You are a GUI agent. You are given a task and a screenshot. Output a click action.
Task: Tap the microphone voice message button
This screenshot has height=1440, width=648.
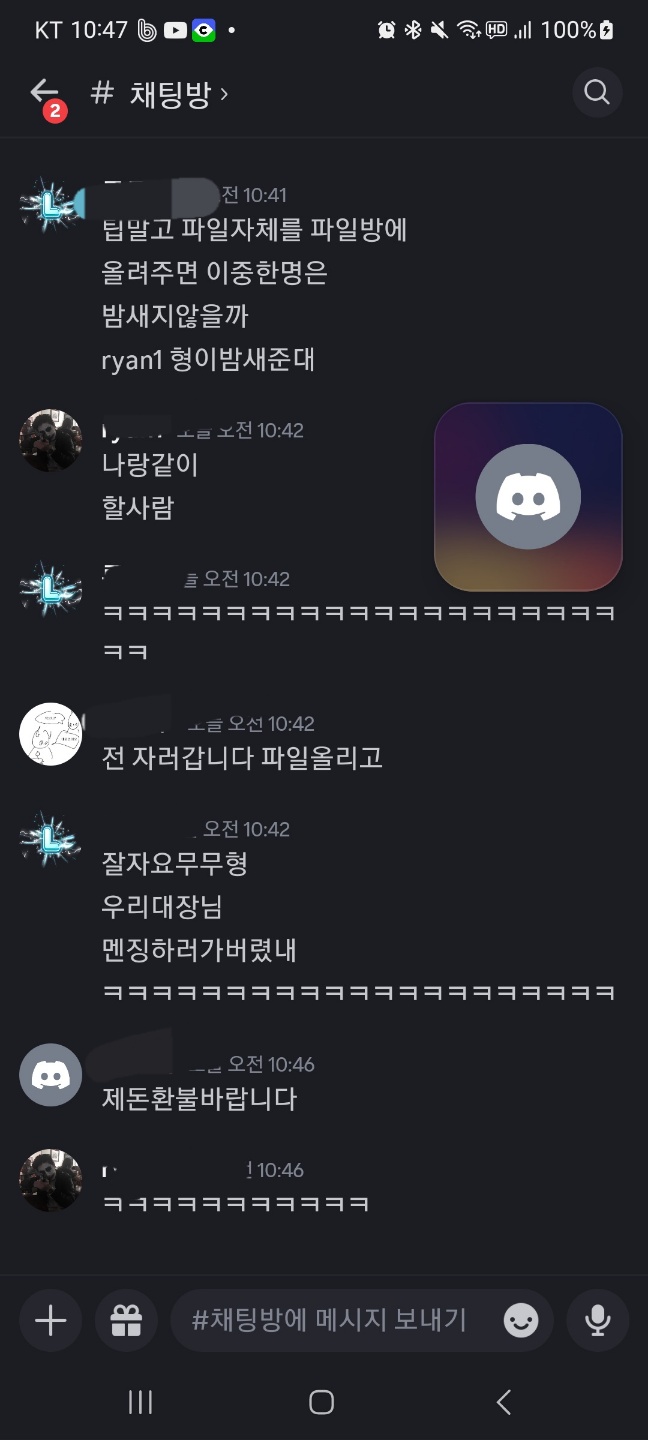[598, 1321]
